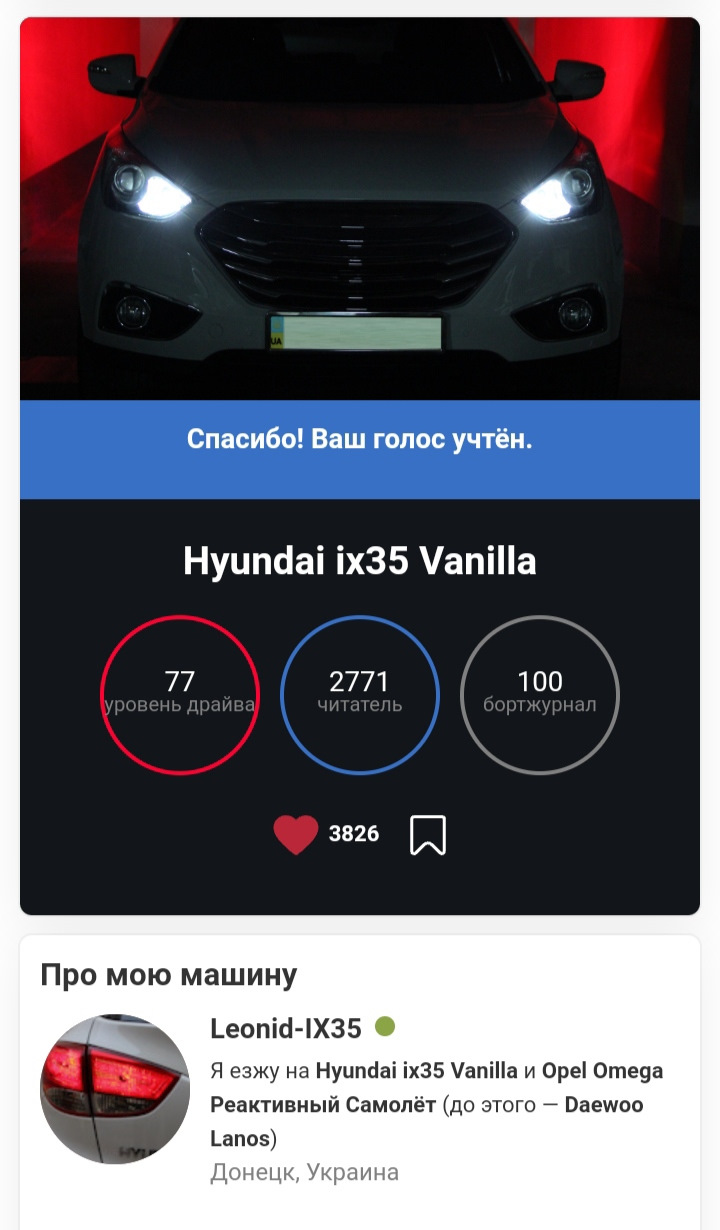This screenshot has width=720, height=1230.
Task: Click the Leonid-IX35 taillight avatar photo
Action: (115, 1090)
